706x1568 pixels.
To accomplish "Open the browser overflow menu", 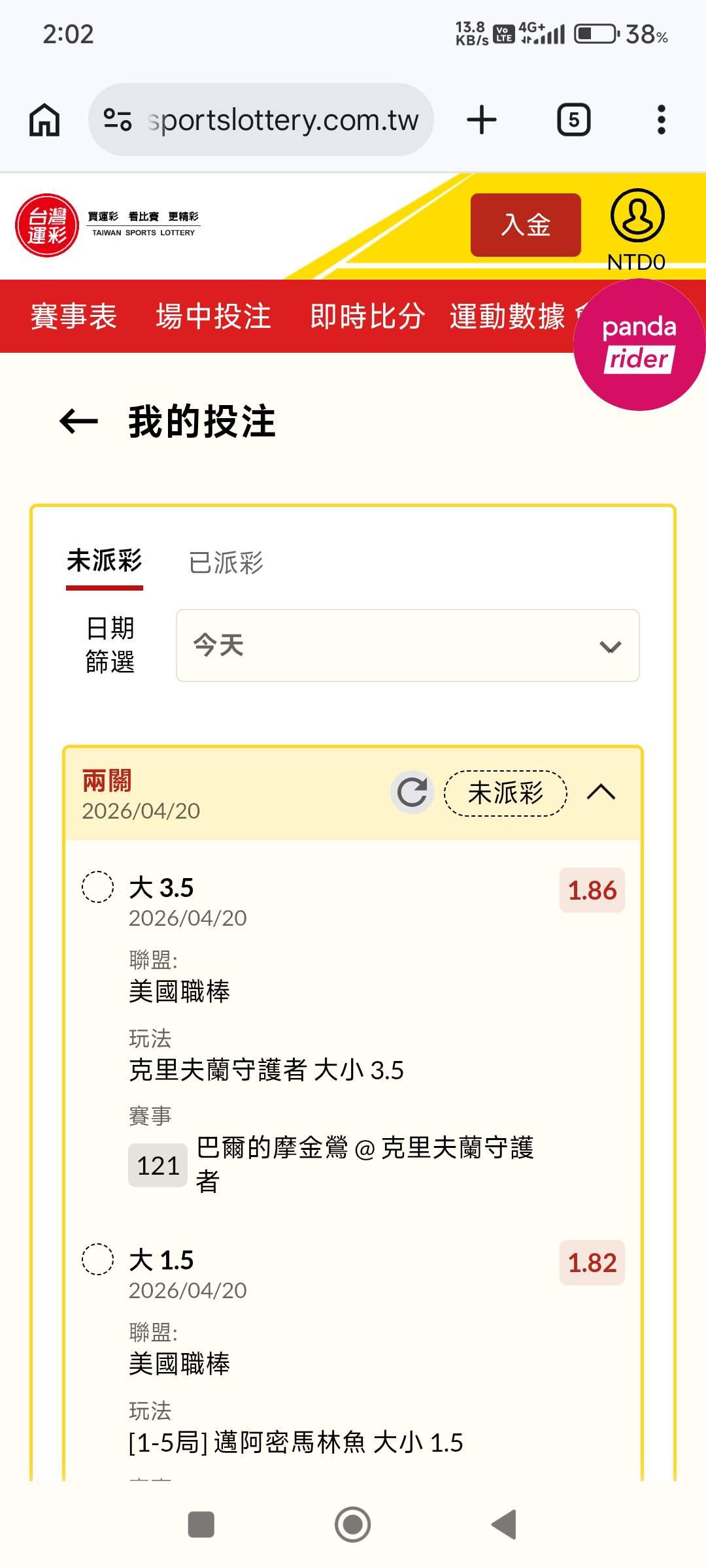I will pos(662,120).
